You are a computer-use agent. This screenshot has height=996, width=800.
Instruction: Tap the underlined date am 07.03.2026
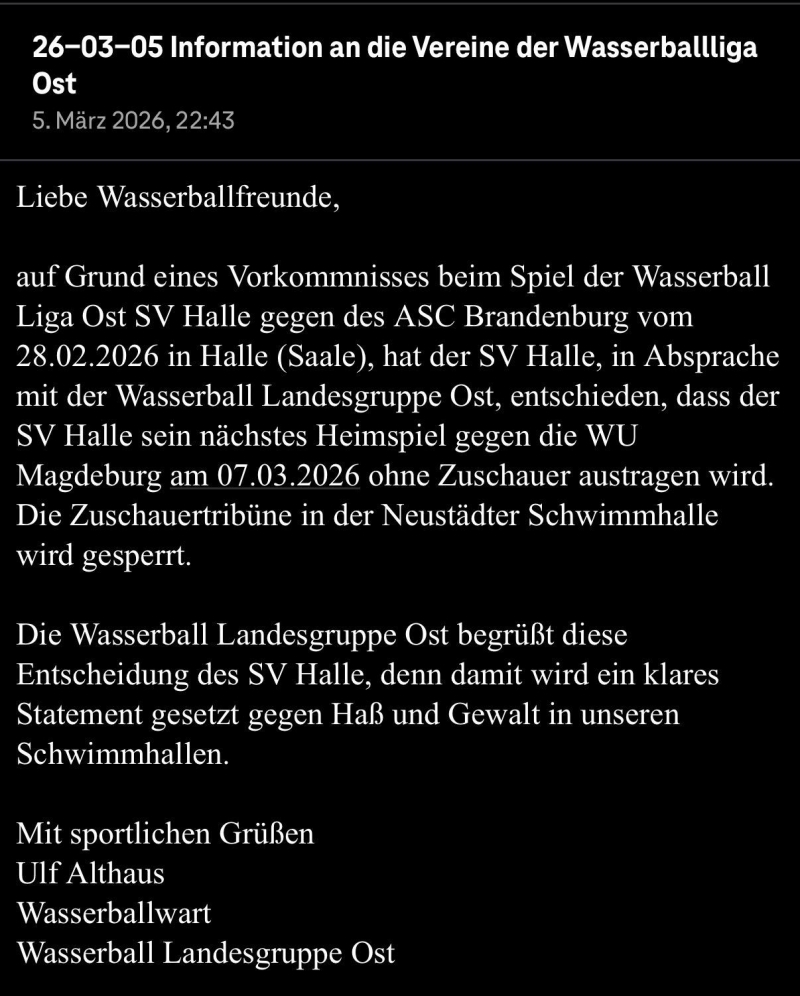[x=265, y=475]
